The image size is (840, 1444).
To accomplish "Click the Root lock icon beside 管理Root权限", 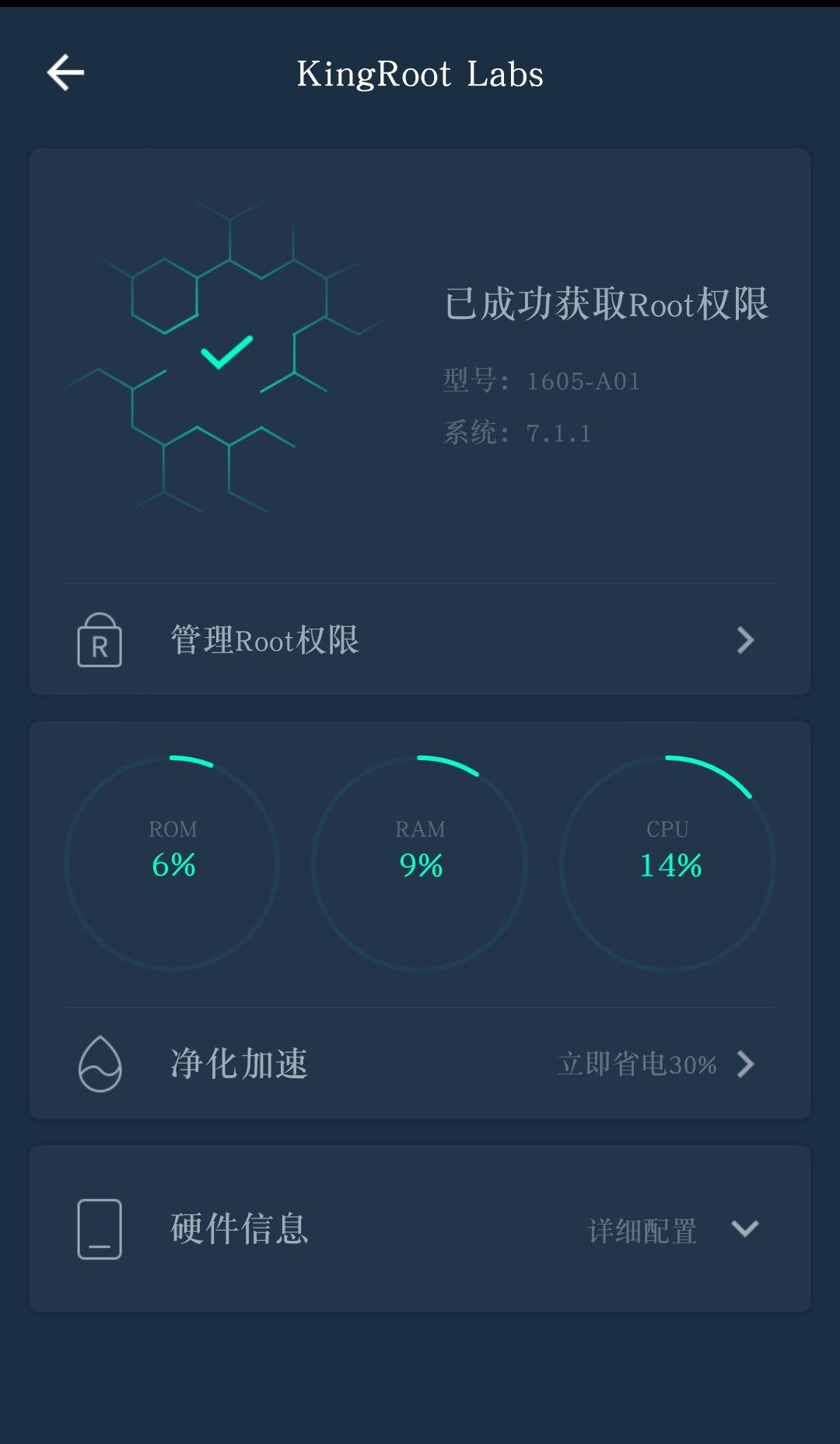I will click(x=98, y=640).
